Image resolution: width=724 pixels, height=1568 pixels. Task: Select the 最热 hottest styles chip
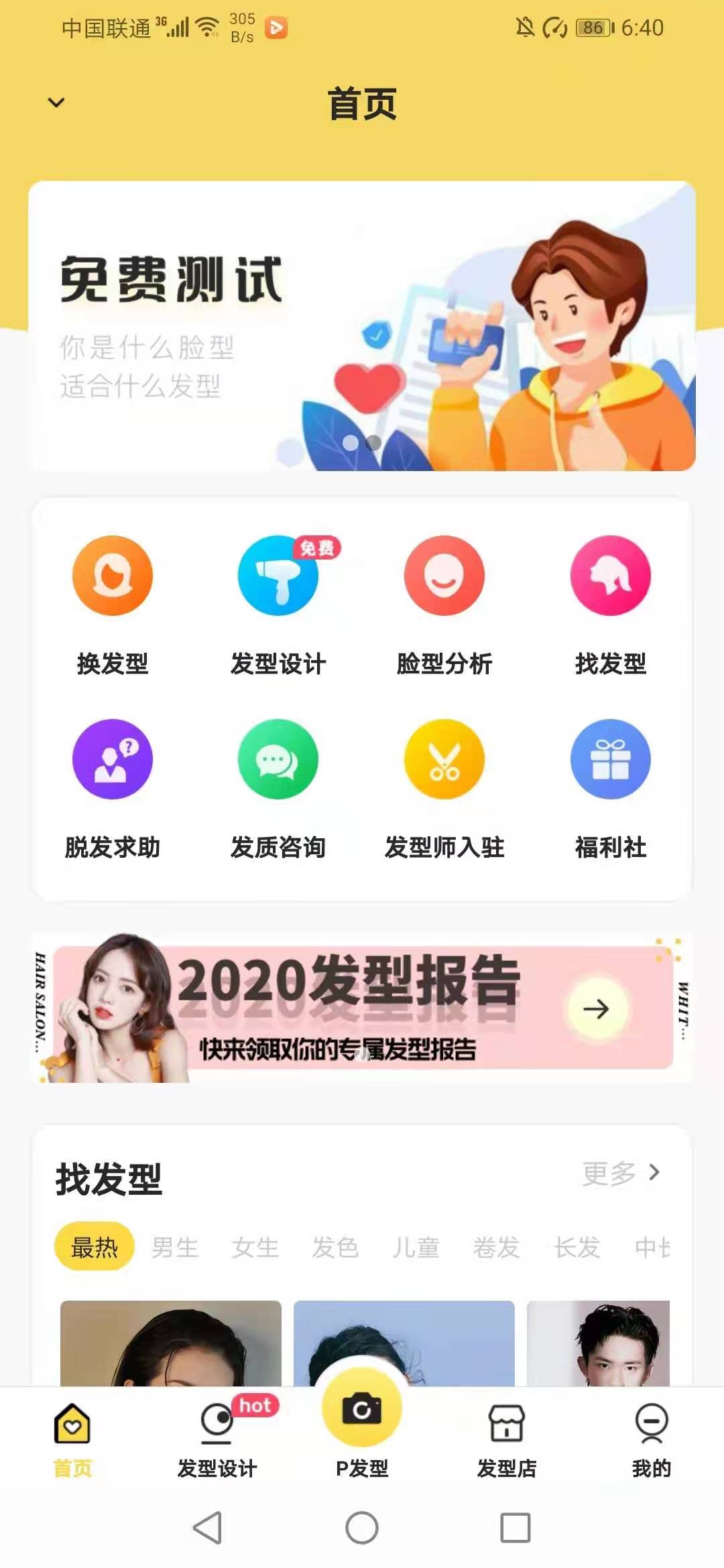(x=96, y=1248)
